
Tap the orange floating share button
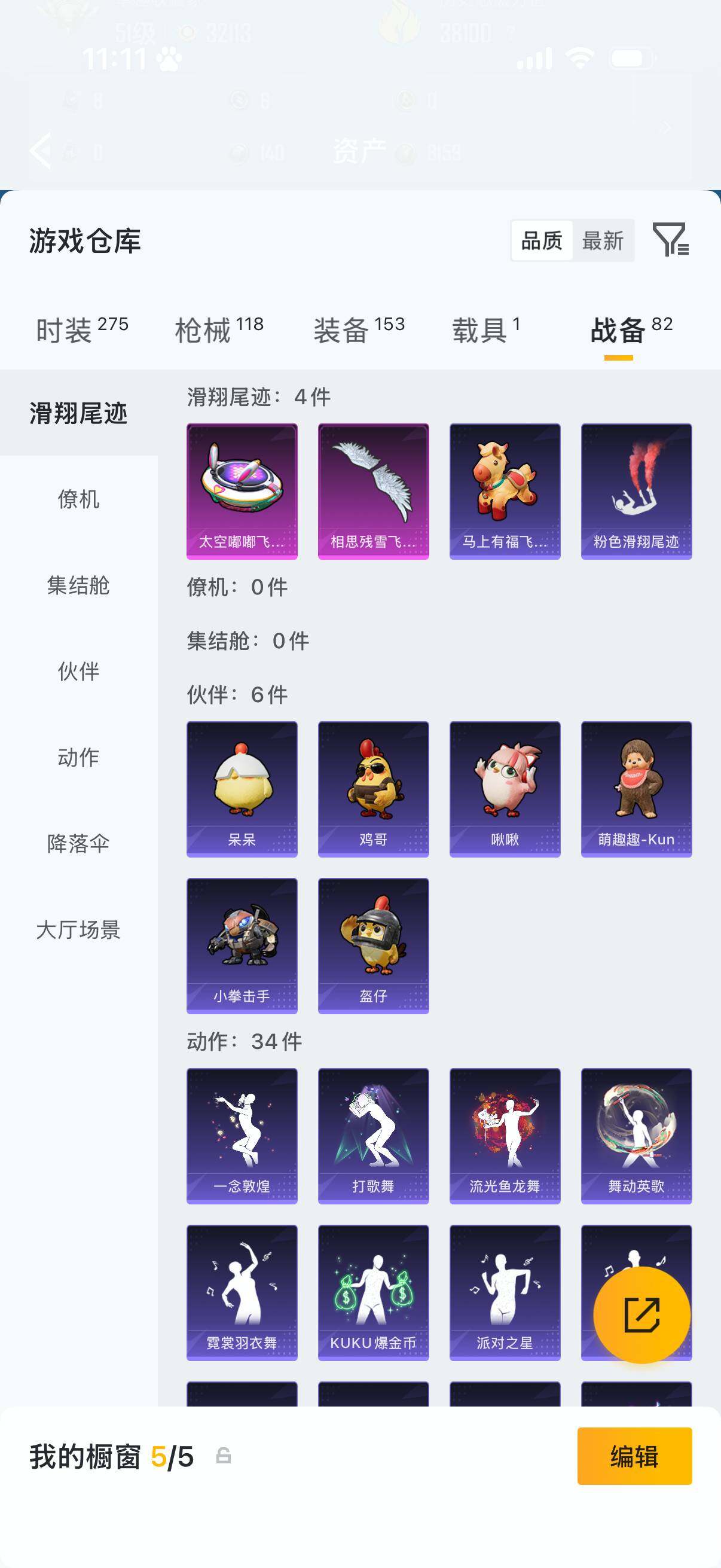(642, 1315)
